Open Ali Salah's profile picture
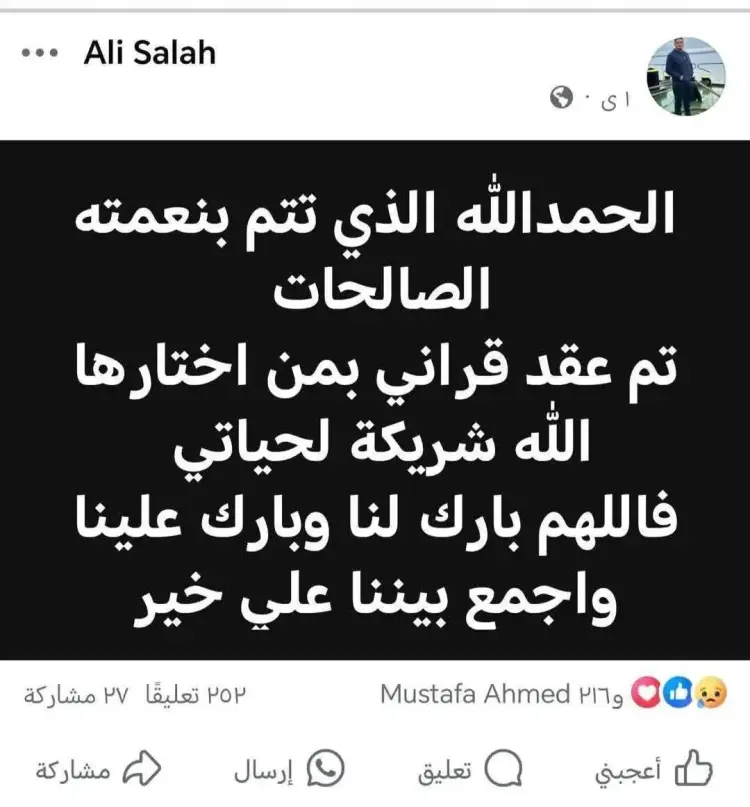This screenshot has height=807, width=750. coord(687,75)
